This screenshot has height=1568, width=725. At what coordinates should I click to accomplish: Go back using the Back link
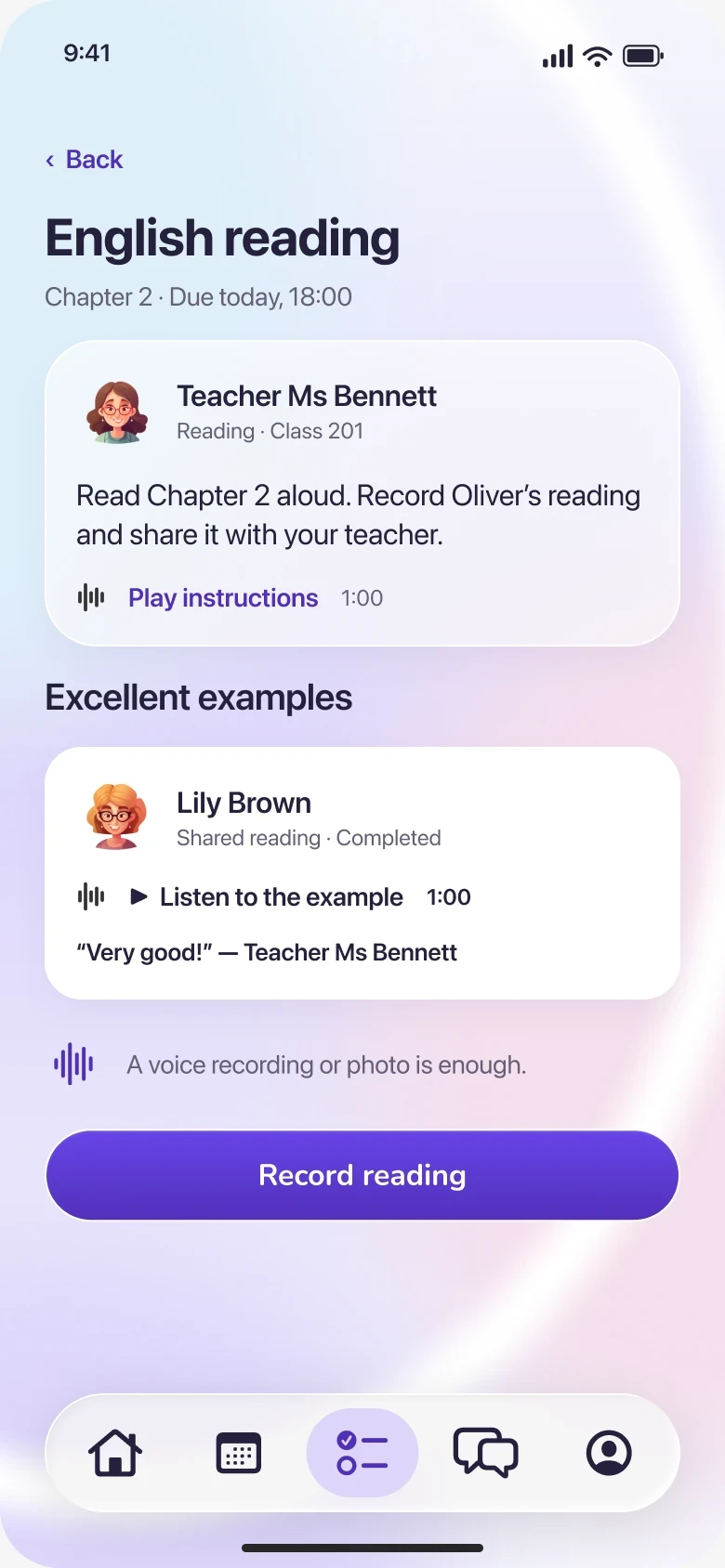point(84,160)
